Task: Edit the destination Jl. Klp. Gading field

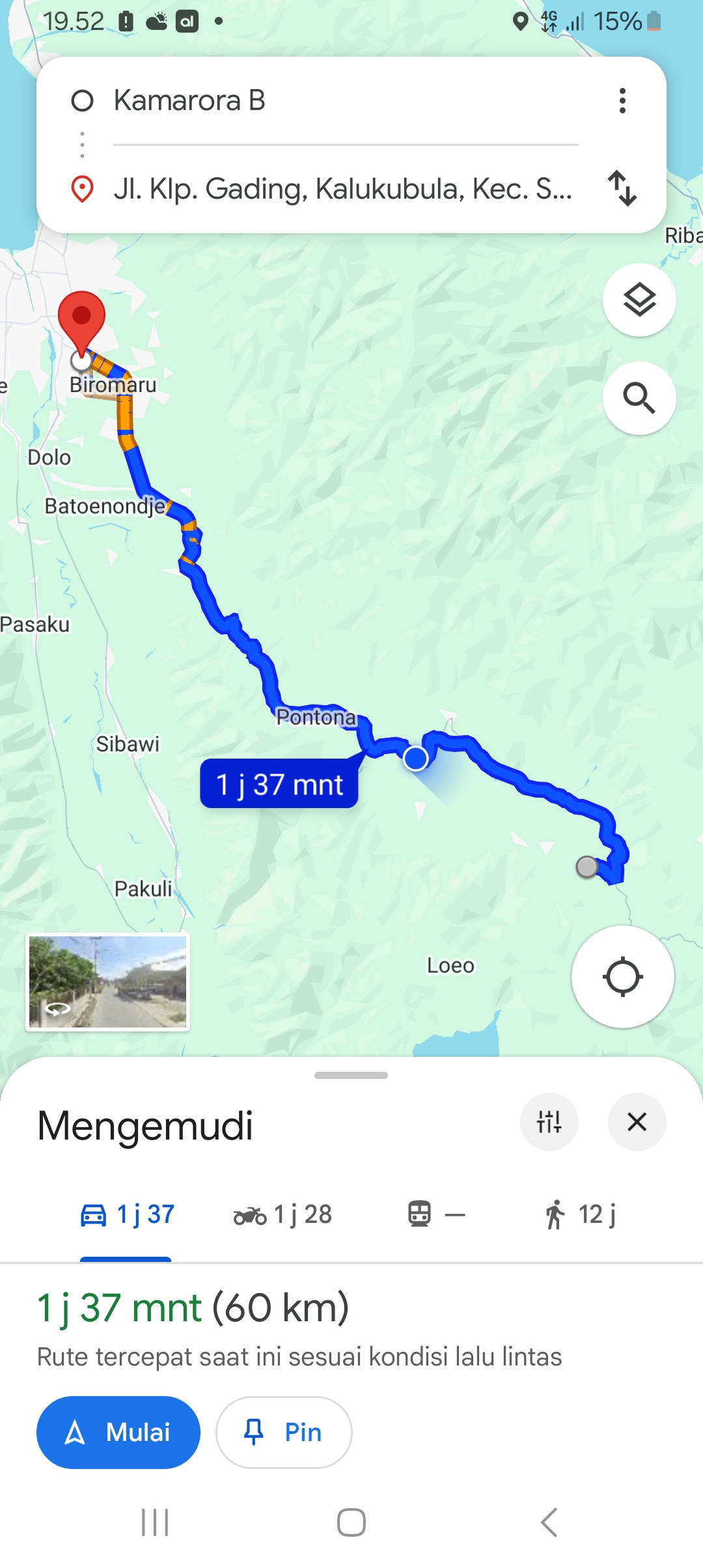Action: (345, 189)
